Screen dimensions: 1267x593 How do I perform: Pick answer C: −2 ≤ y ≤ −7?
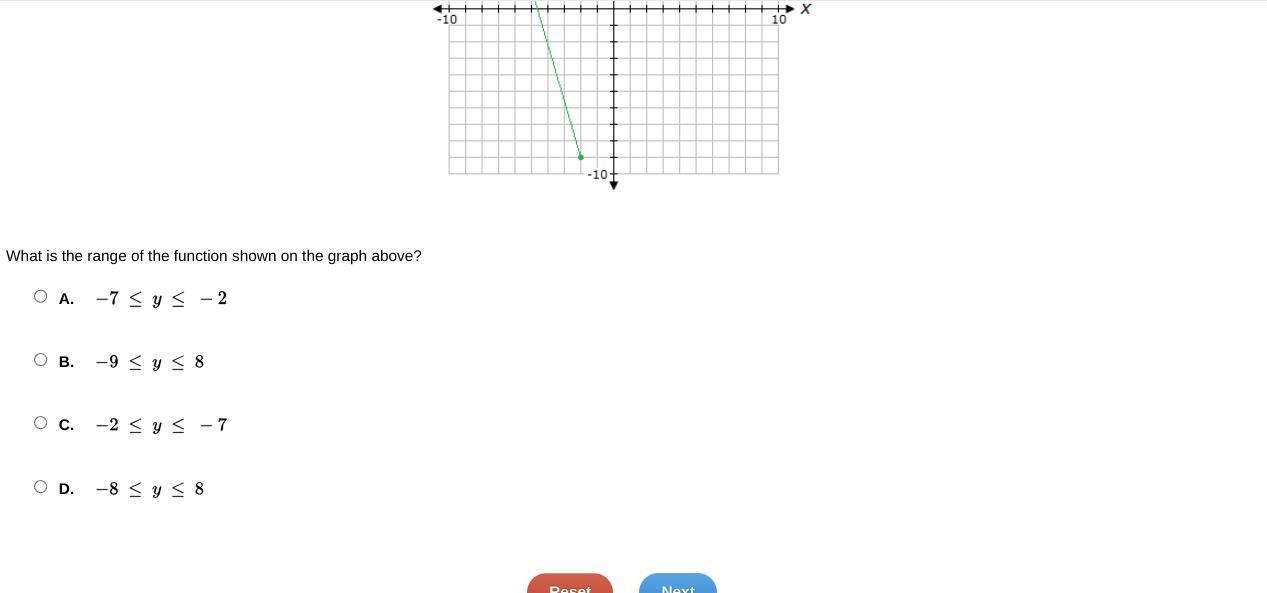(x=41, y=423)
